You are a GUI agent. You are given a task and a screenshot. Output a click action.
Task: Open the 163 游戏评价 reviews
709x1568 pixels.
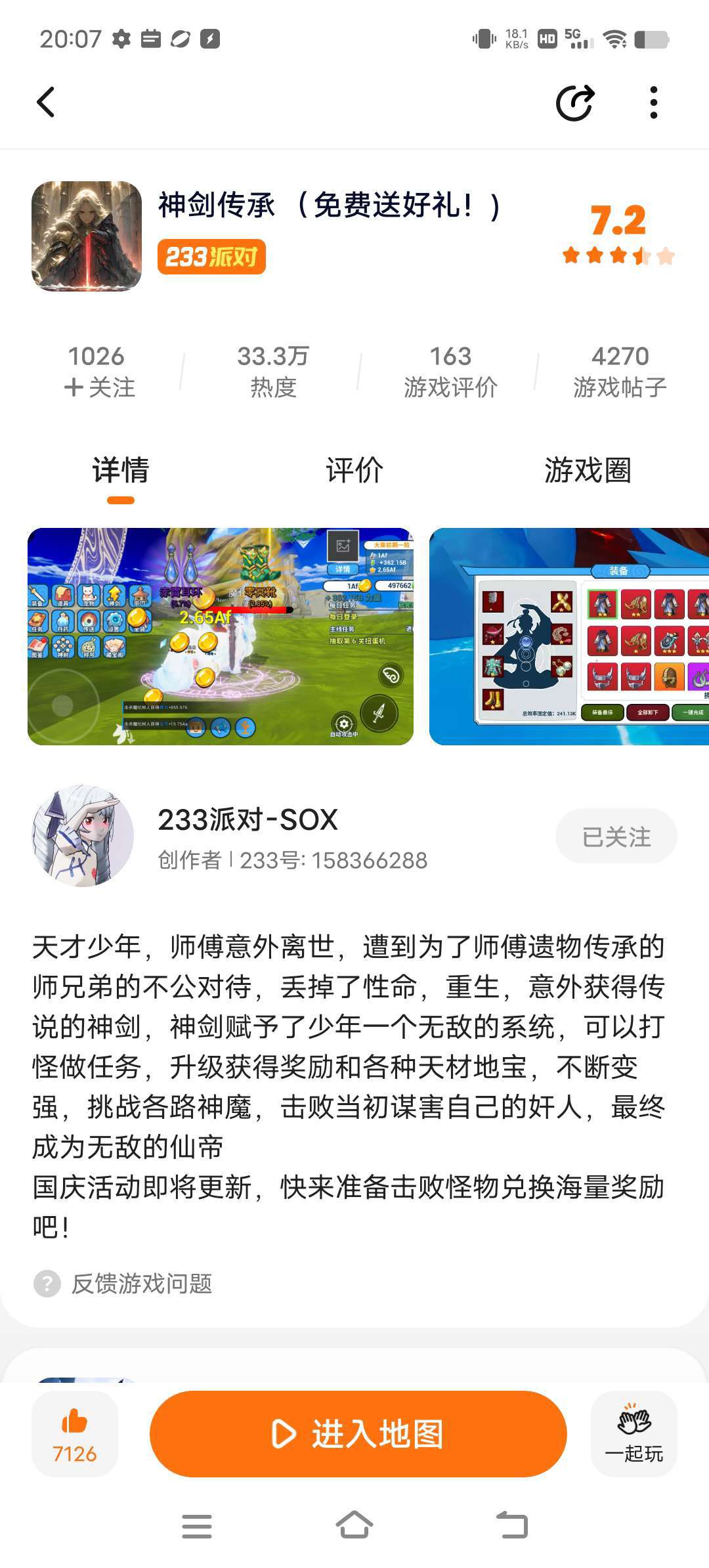[x=450, y=372]
